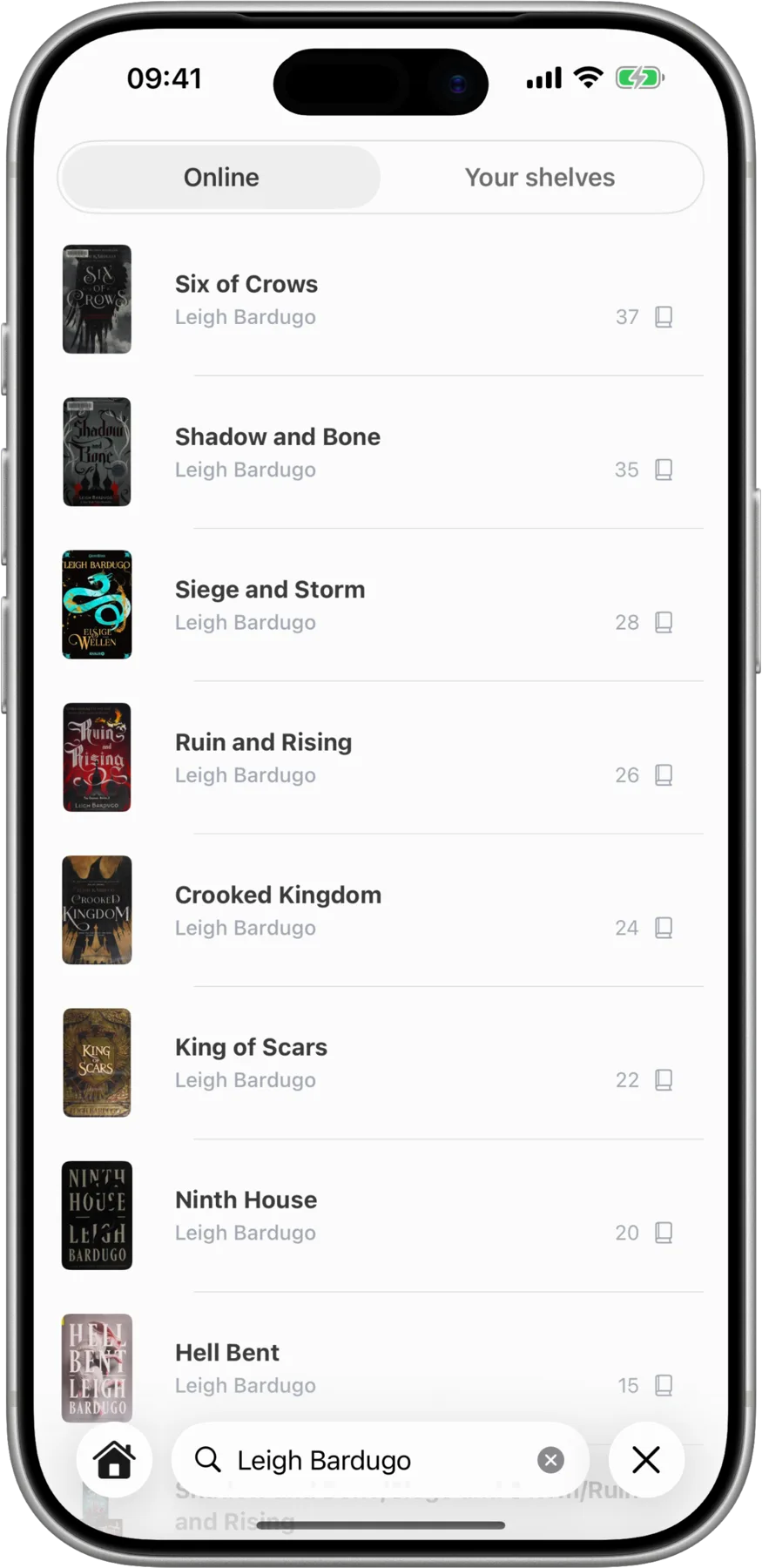Select the Online tab
Image resolution: width=762 pixels, height=1568 pixels.
pyautogui.click(x=220, y=177)
